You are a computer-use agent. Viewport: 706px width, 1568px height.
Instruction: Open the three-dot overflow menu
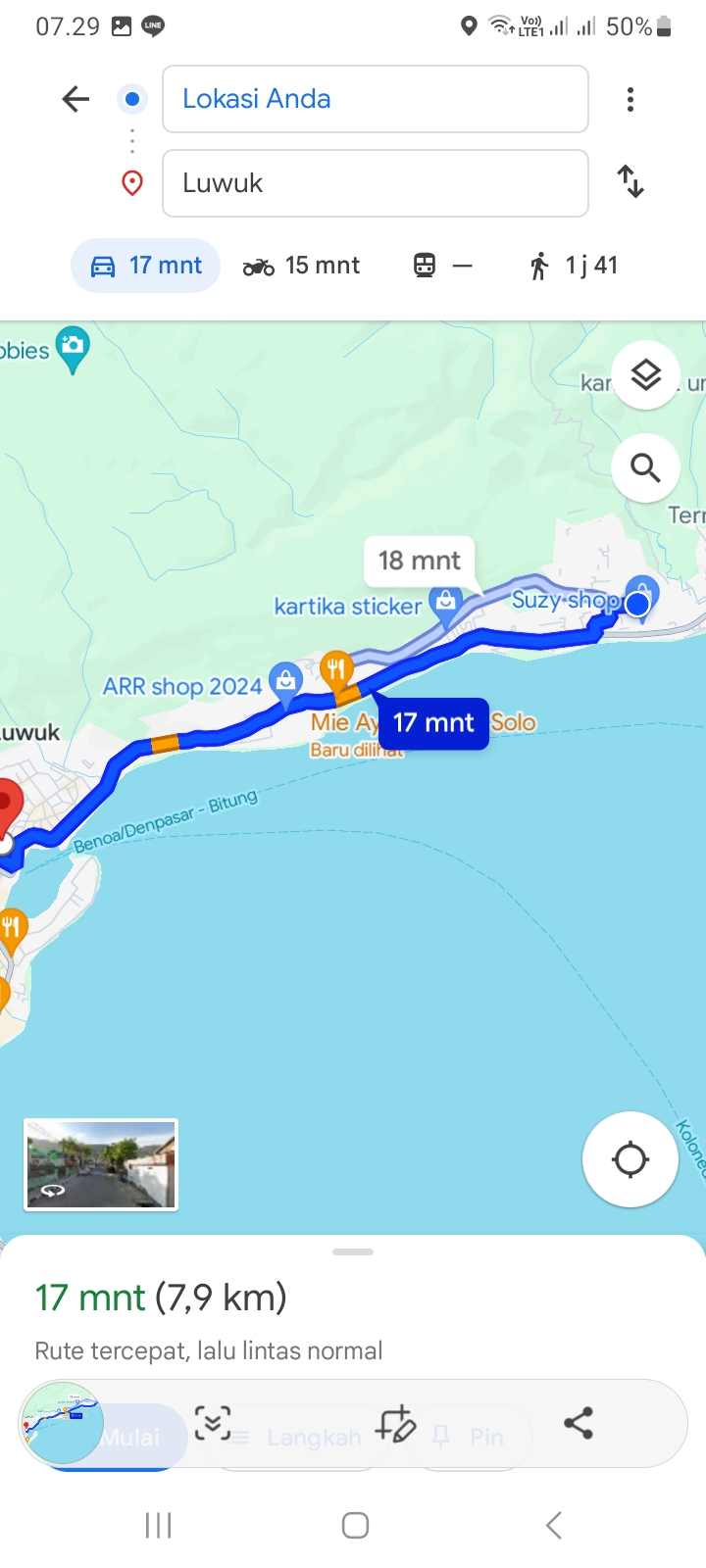tap(630, 99)
